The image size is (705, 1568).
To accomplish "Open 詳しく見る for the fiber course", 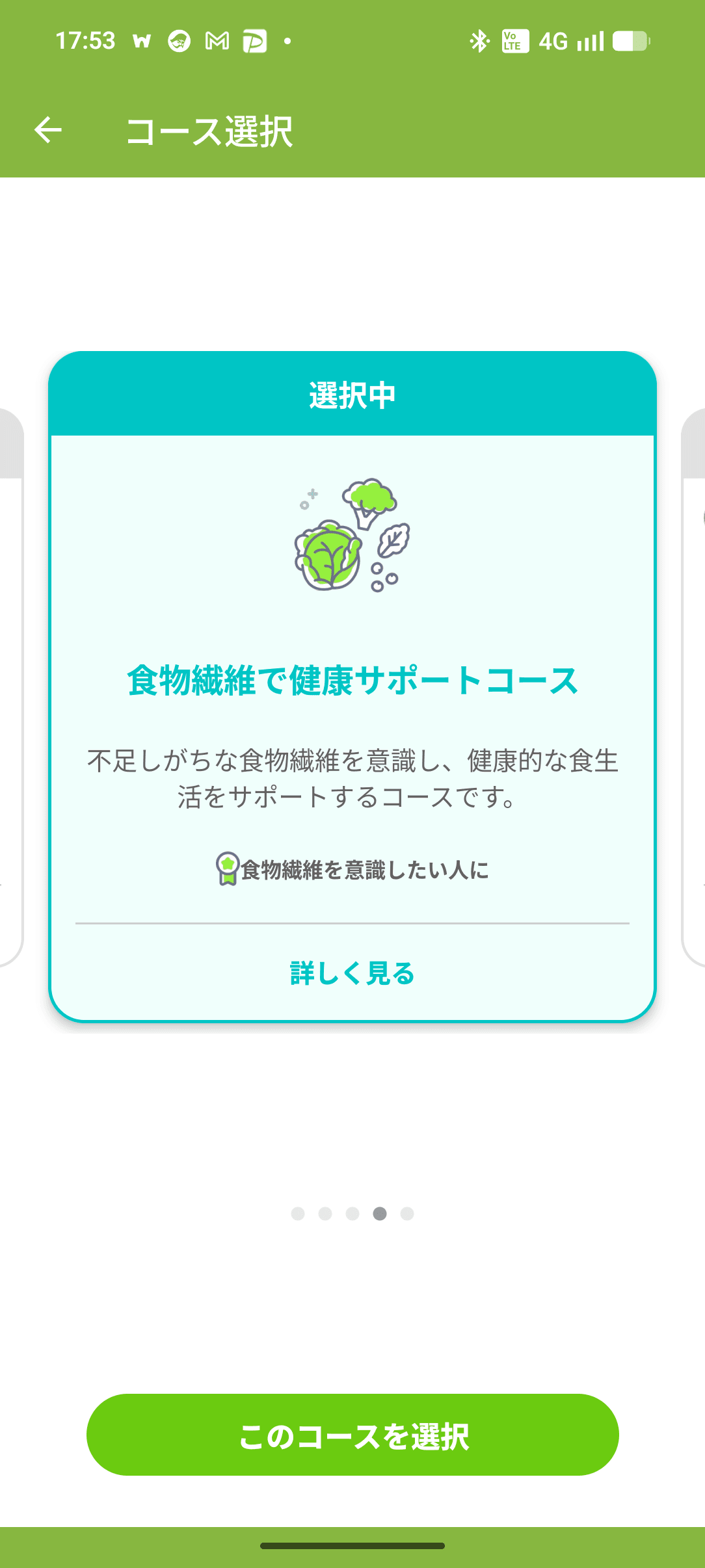I will pos(352,973).
